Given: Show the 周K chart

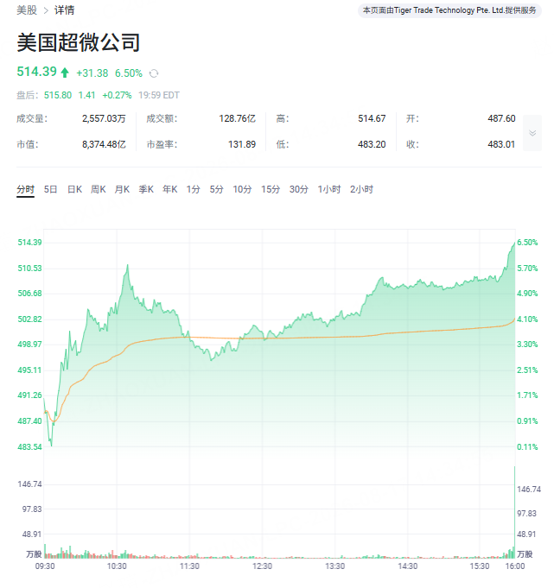Looking at the screenshot, I should click(x=98, y=189).
